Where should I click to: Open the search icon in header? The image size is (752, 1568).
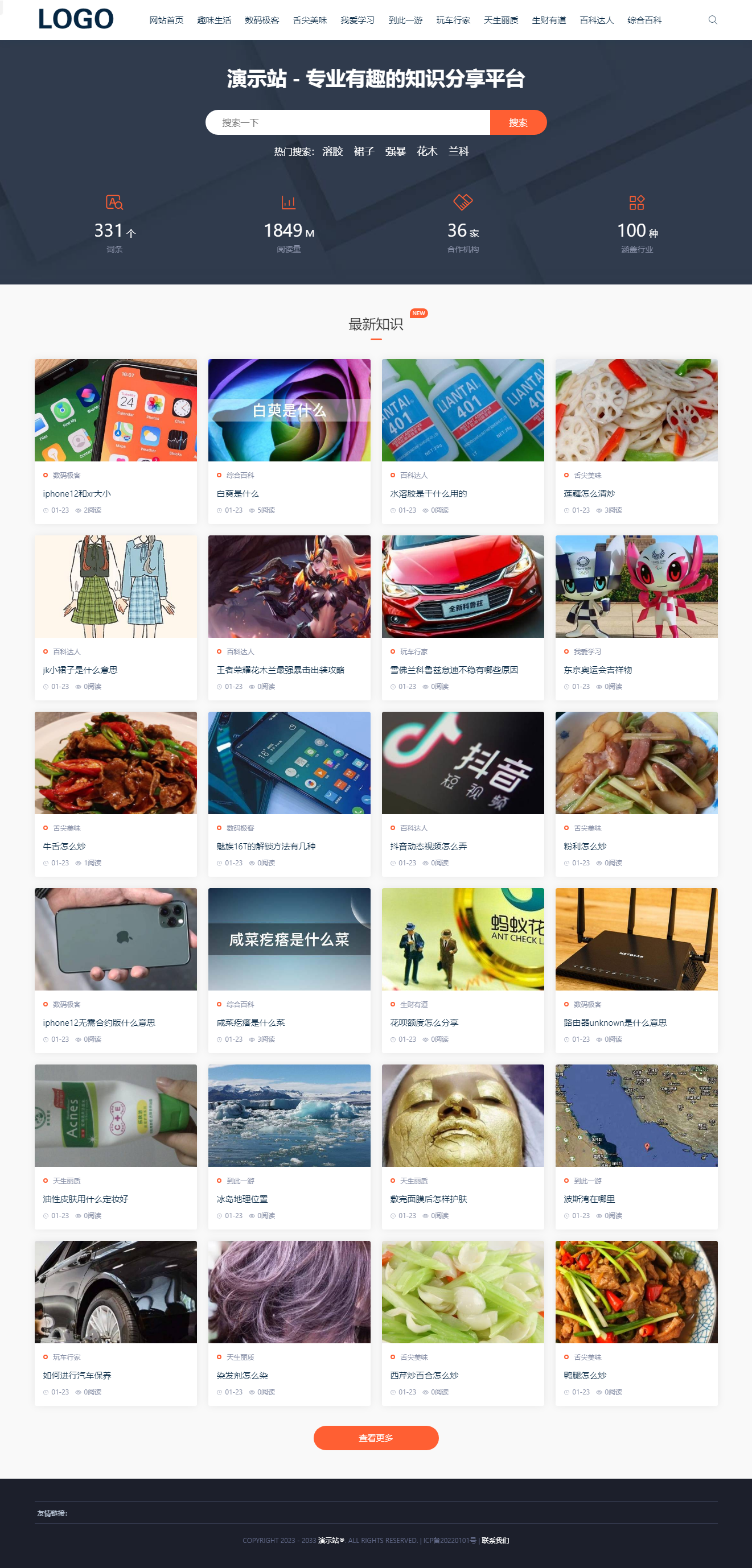pyautogui.click(x=712, y=20)
